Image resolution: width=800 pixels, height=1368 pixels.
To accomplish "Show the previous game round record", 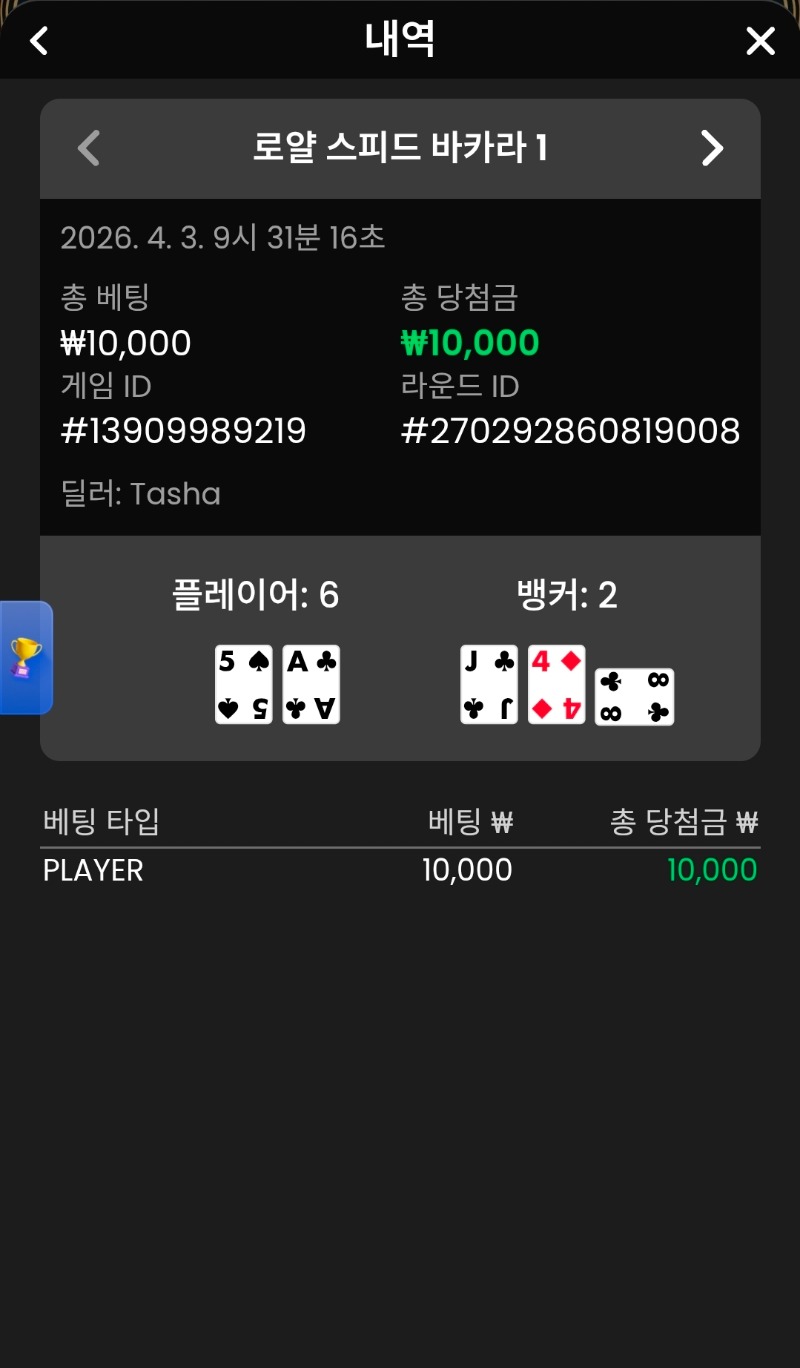I will pos(89,149).
